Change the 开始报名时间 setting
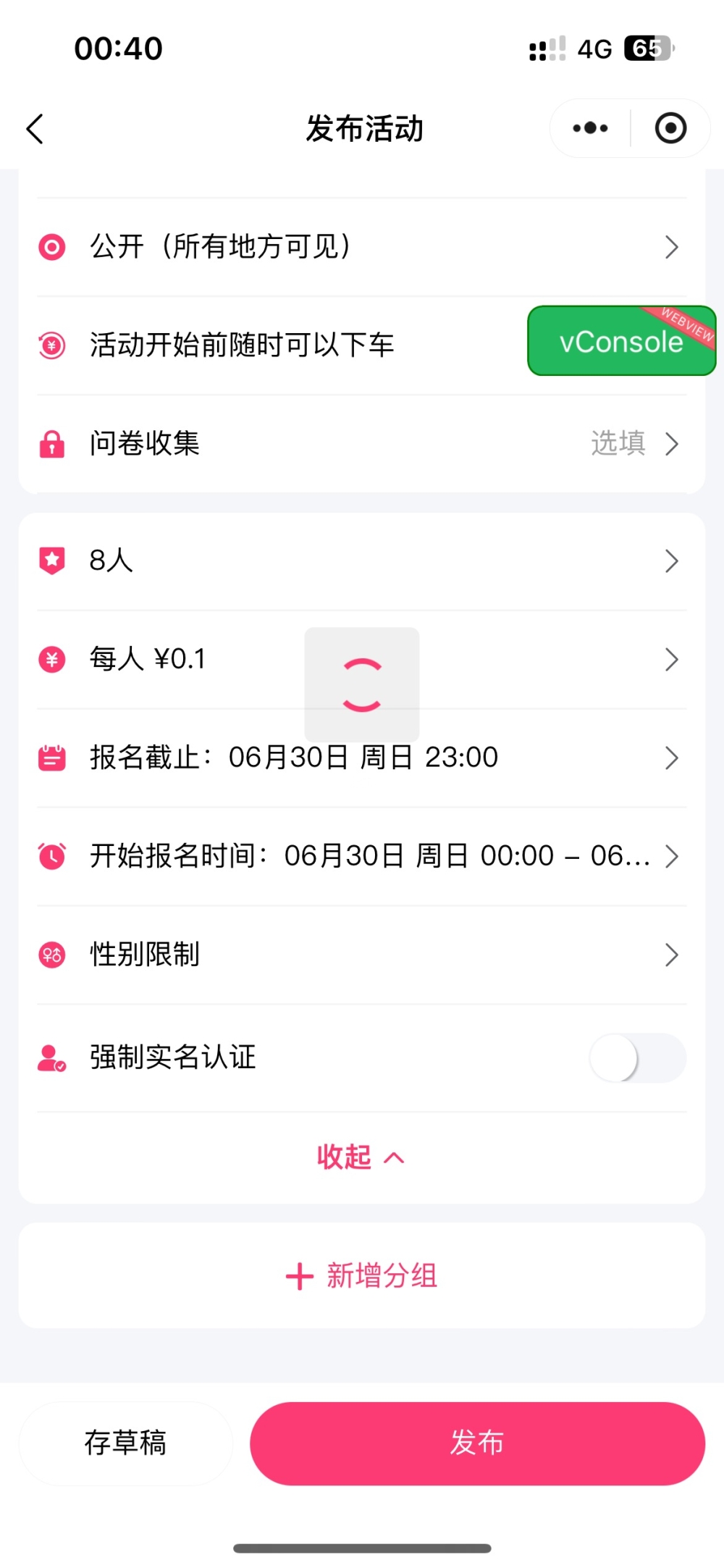Image resolution: width=724 pixels, height=1568 pixels. click(361, 856)
